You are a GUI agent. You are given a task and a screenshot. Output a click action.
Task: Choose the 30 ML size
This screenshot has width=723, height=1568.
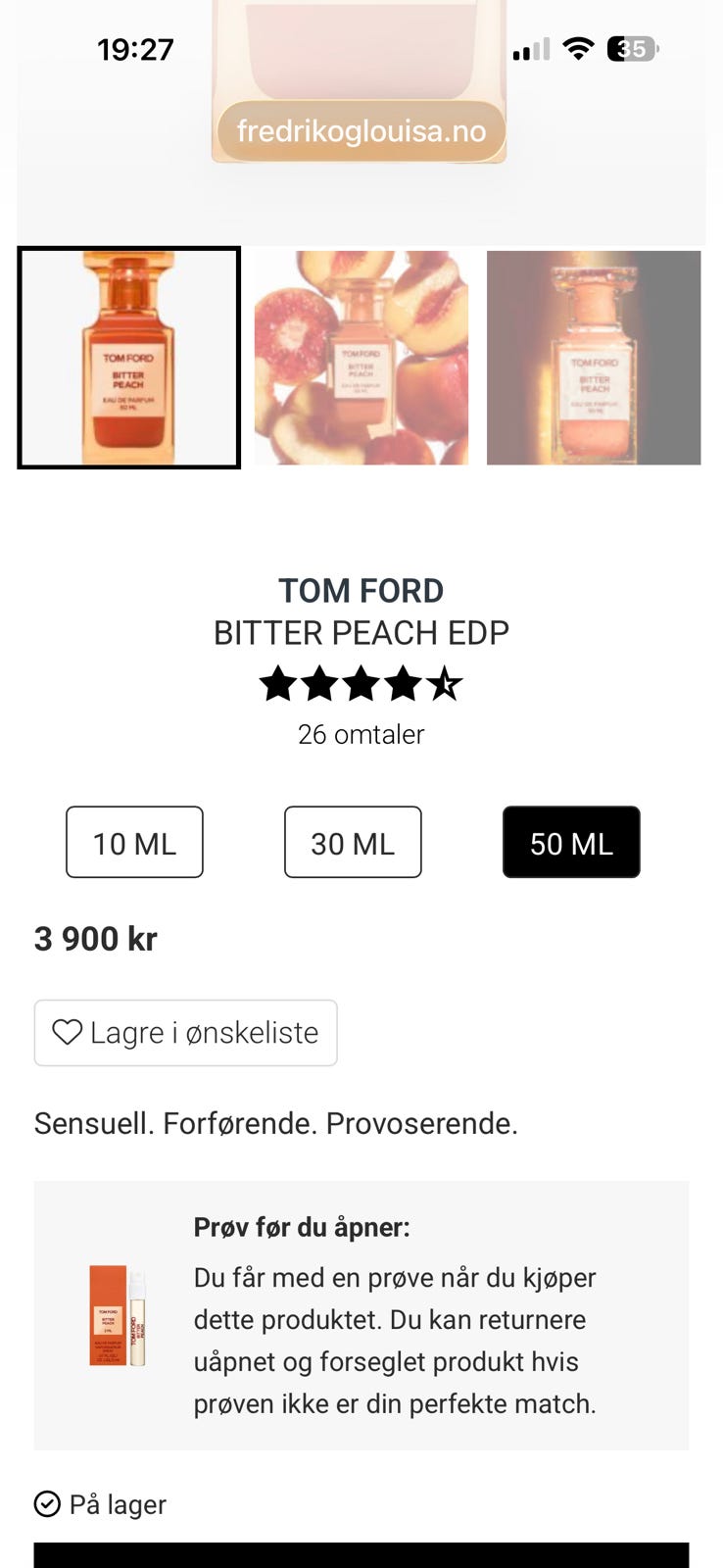[353, 842]
